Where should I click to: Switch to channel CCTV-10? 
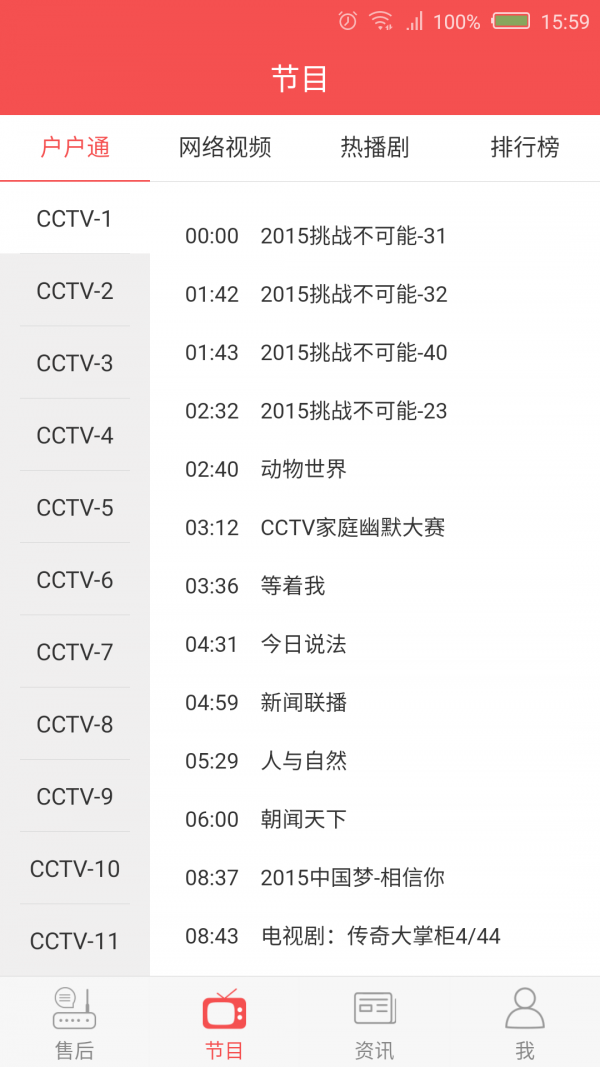coord(75,869)
